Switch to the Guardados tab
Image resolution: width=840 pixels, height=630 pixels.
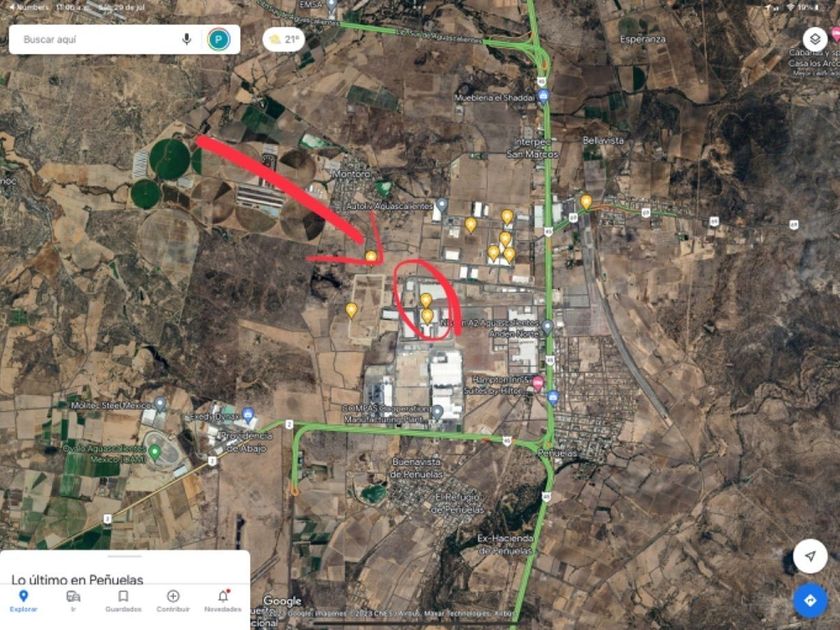click(x=123, y=601)
